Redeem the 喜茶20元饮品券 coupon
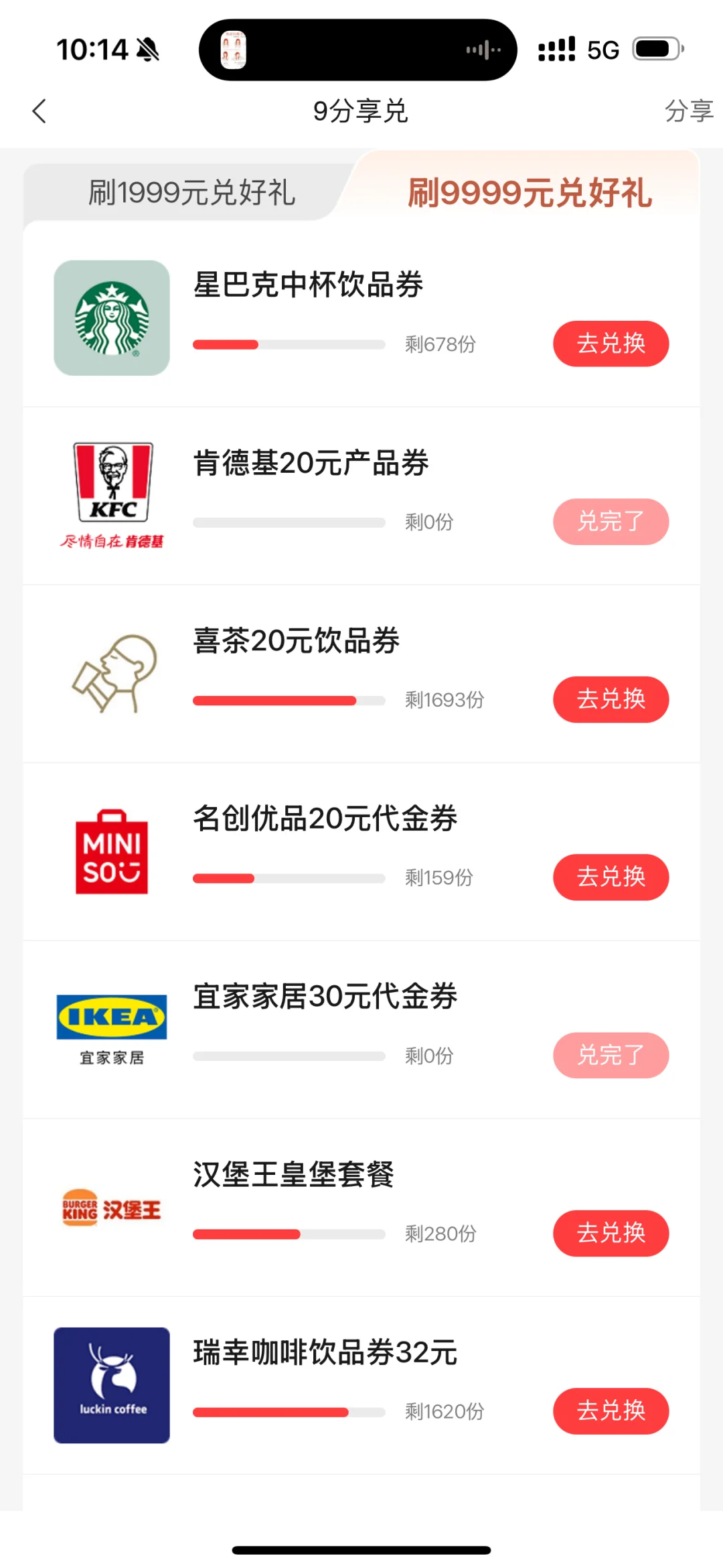 click(611, 699)
